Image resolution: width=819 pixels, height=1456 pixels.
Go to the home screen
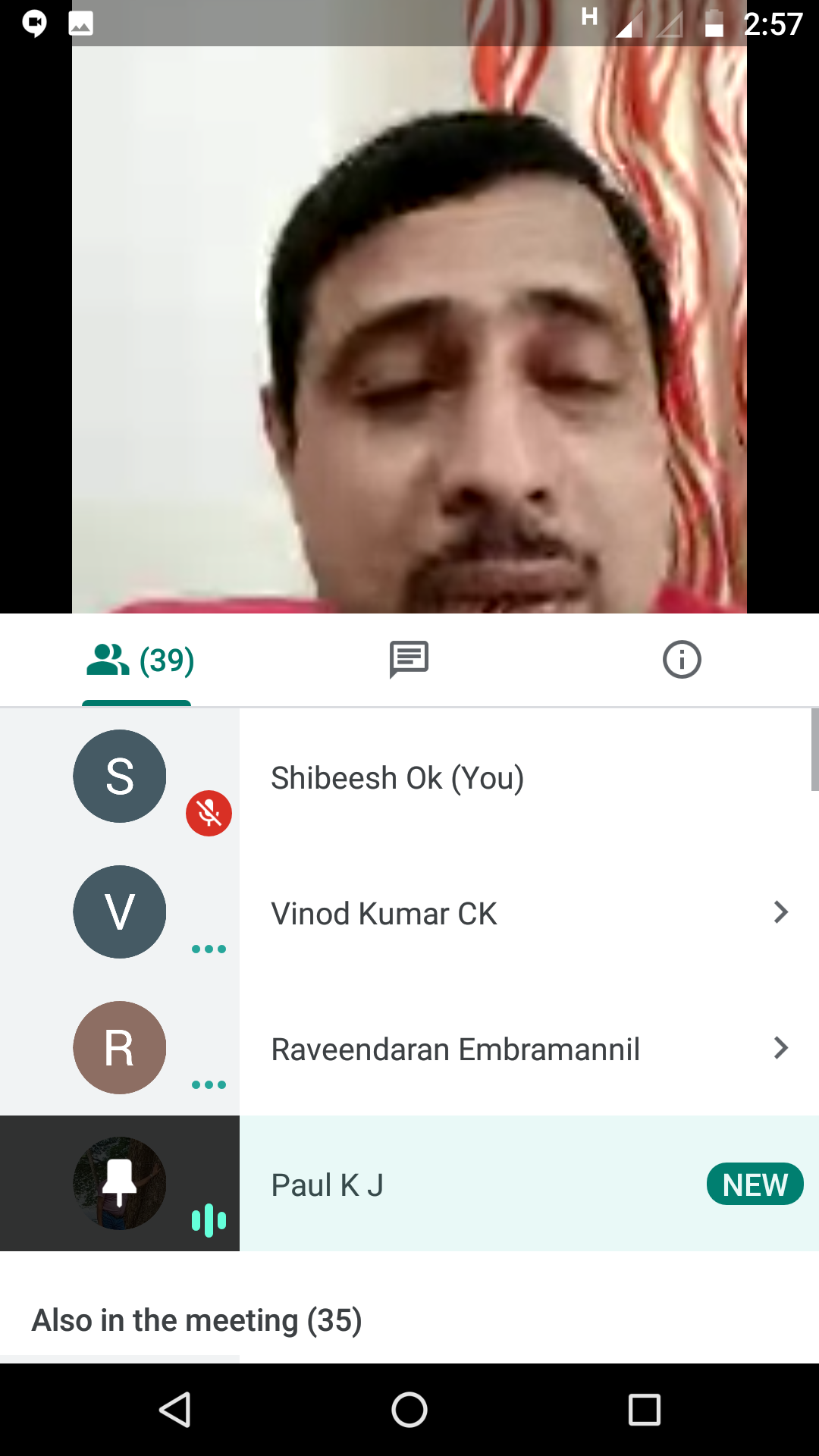pos(409,1410)
